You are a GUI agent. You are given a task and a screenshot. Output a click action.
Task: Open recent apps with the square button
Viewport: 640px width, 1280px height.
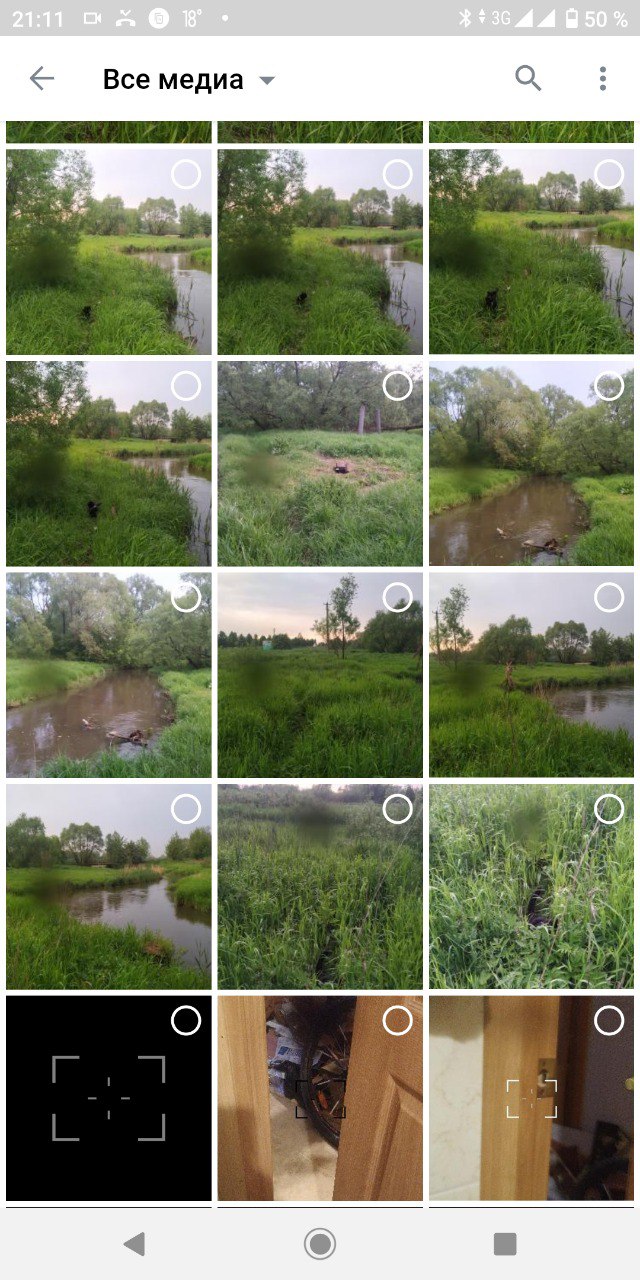[x=505, y=1244]
